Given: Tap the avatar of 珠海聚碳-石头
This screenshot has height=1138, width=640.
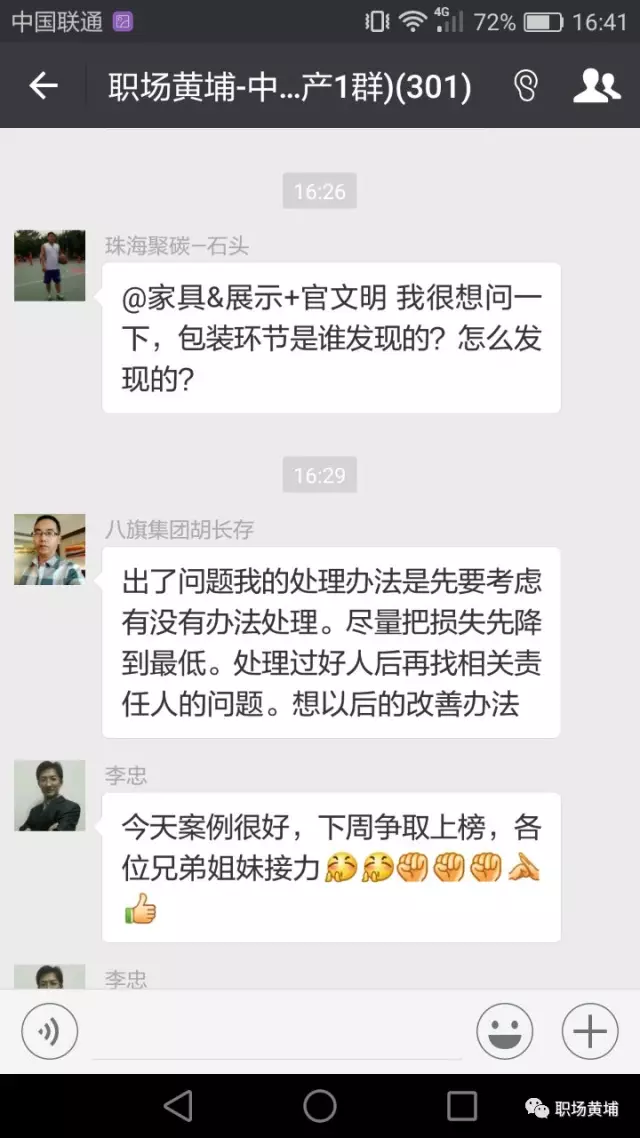Looking at the screenshot, I should [49, 265].
